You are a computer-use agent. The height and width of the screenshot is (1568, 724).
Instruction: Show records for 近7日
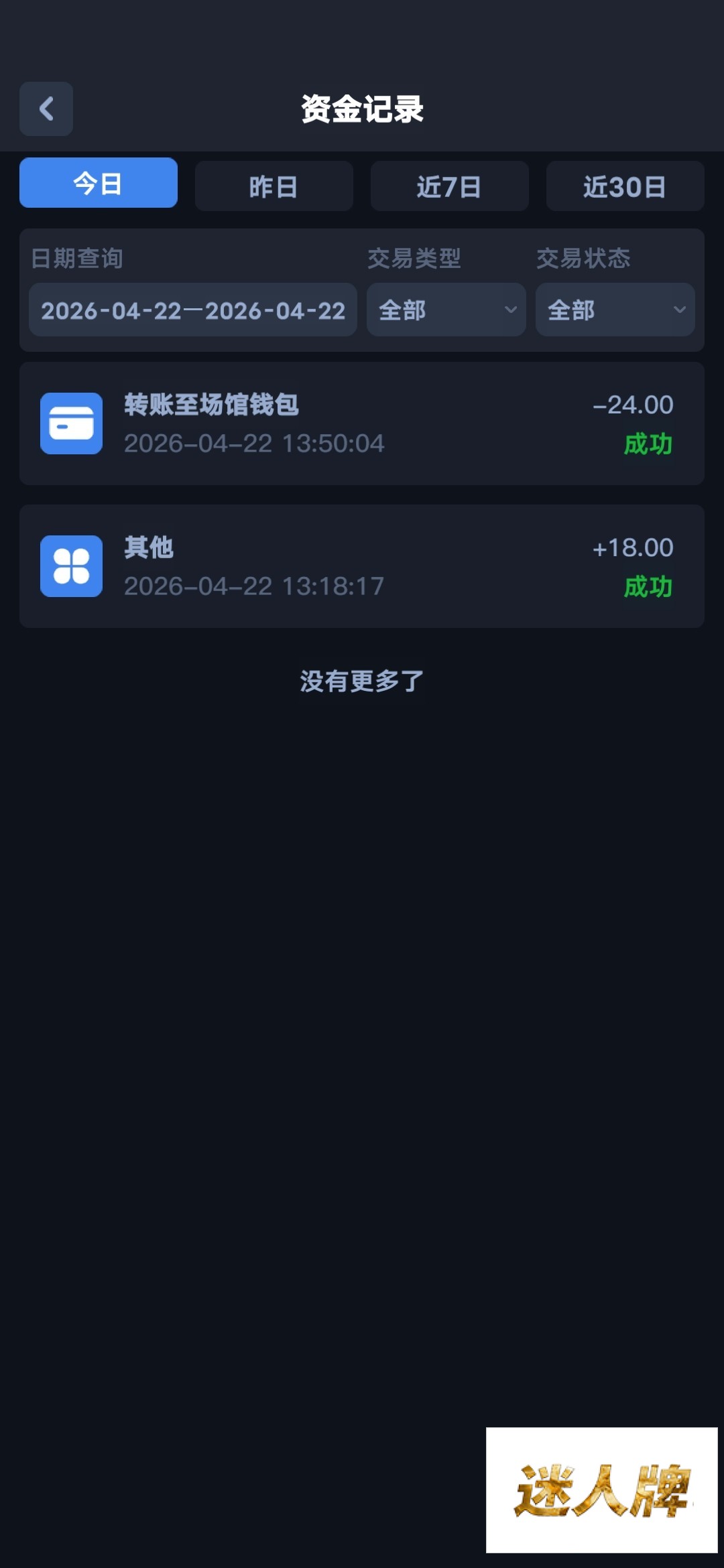[449, 186]
